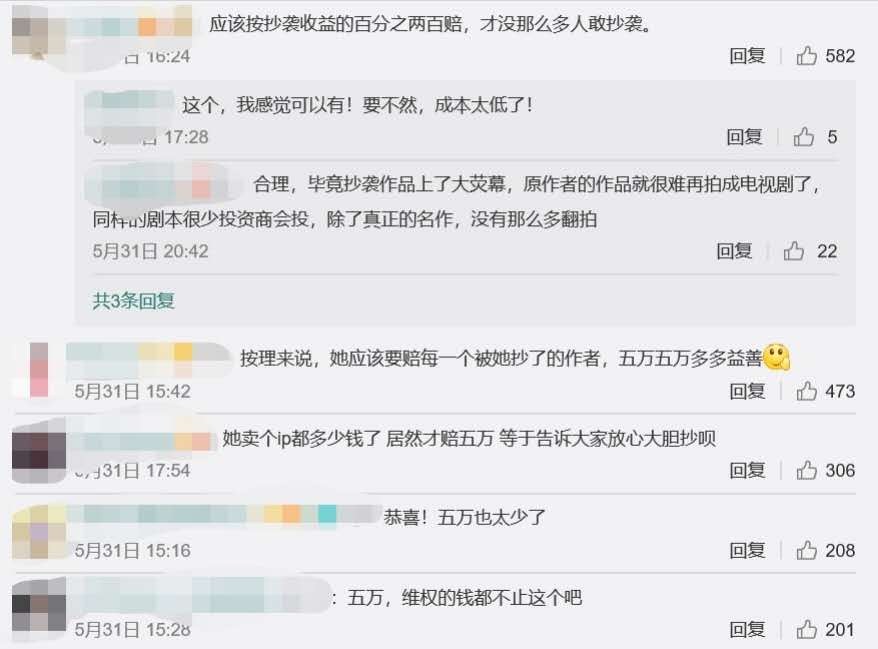This screenshot has width=878, height=649.
Task: Reply to the 20:42 sub-comment
Action: point(734,252)
